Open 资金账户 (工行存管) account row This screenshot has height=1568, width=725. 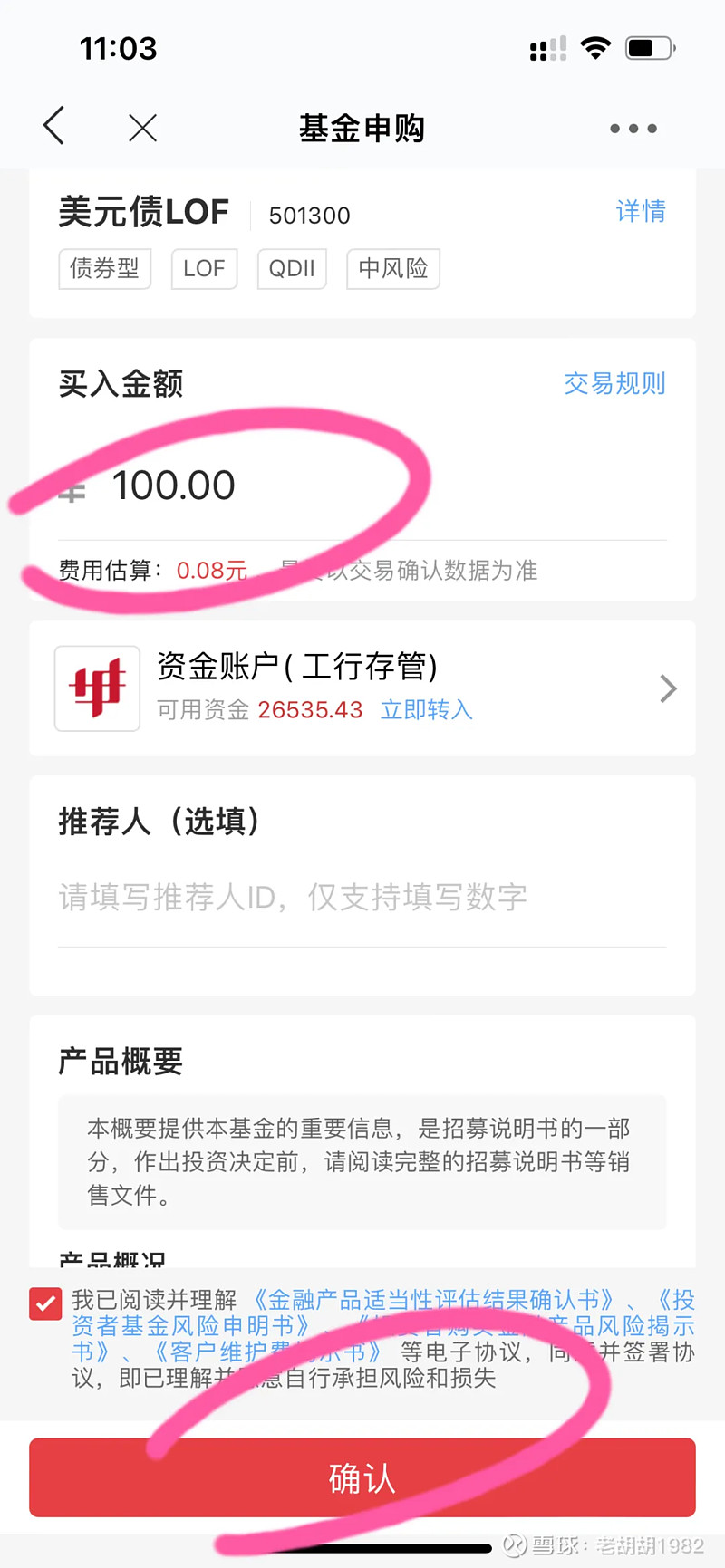pos(362,688)
